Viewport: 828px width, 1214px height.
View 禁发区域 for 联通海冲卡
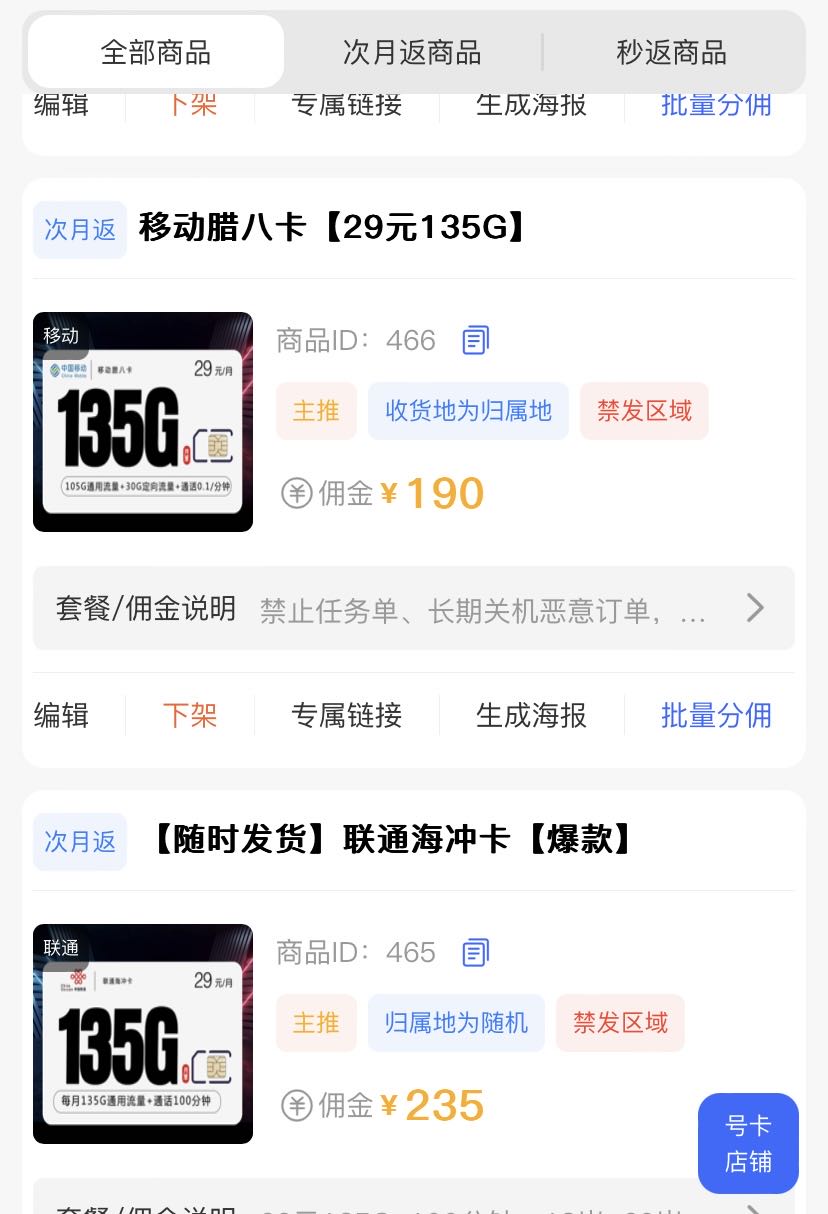pos(620,1023)
